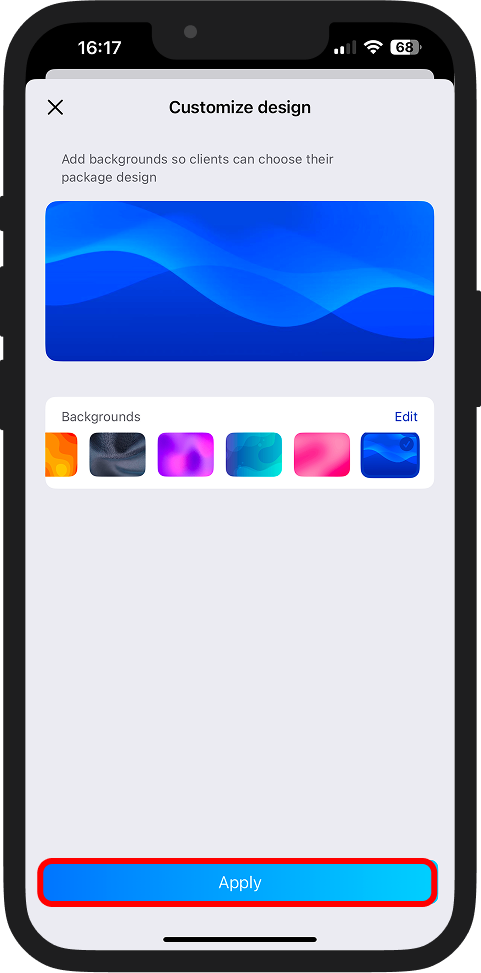481x973 pixels.
Task: Pick the purple gradient background
Action: (x=186, y=454)
